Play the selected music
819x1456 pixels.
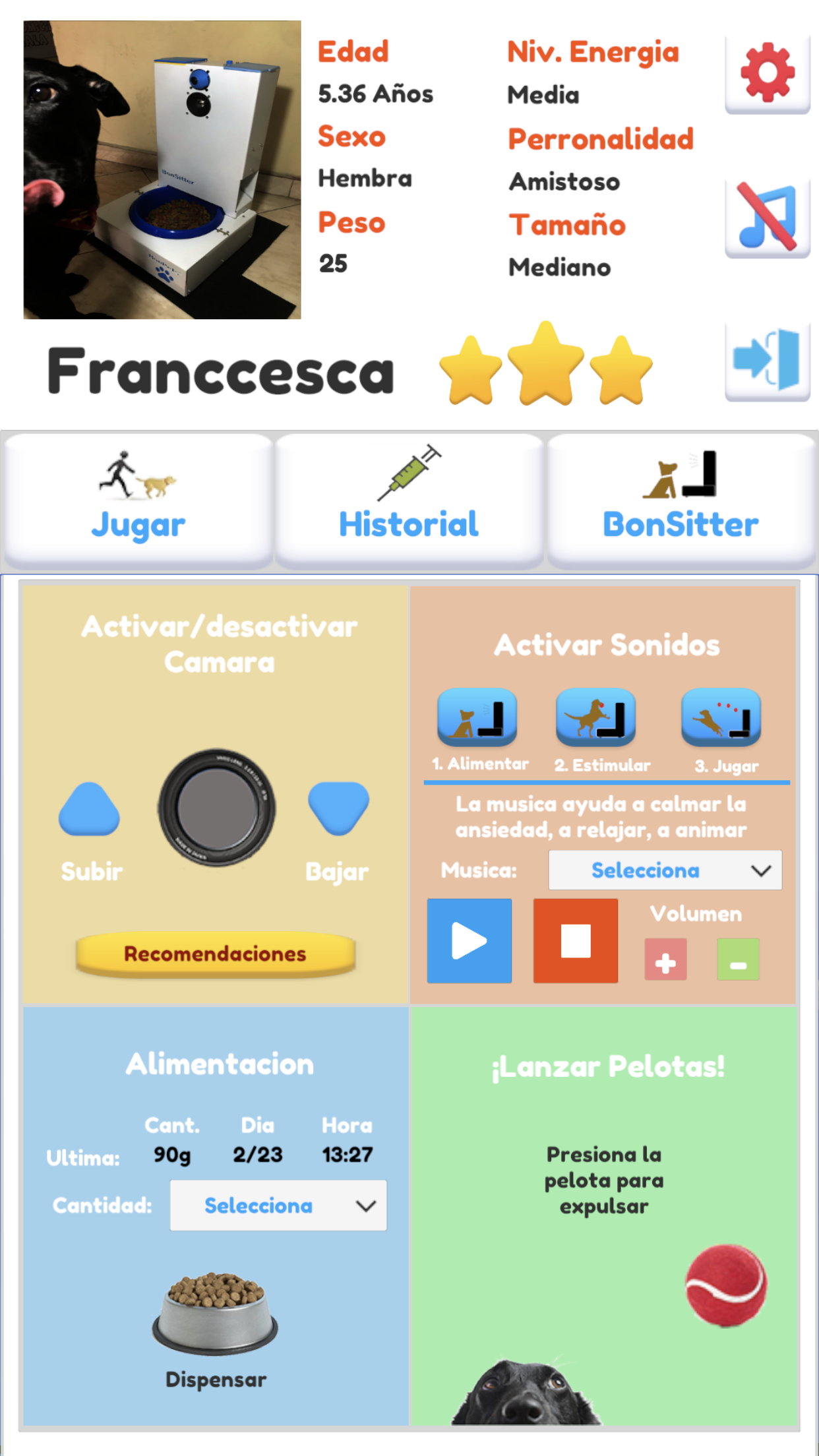pos(470,941)
